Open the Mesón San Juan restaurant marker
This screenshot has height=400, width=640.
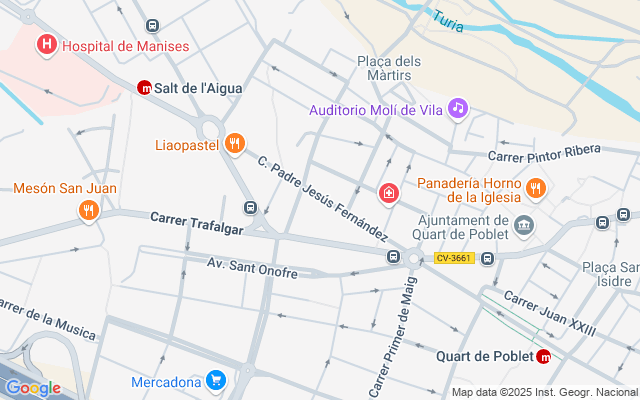89,210
